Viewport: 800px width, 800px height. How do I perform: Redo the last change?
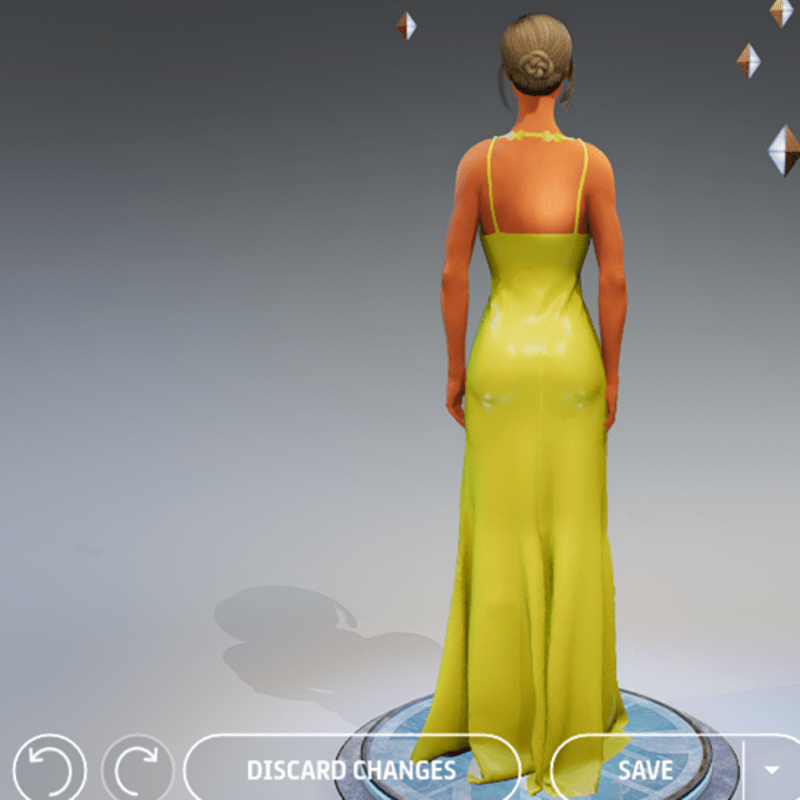click(x=137, y=770)
